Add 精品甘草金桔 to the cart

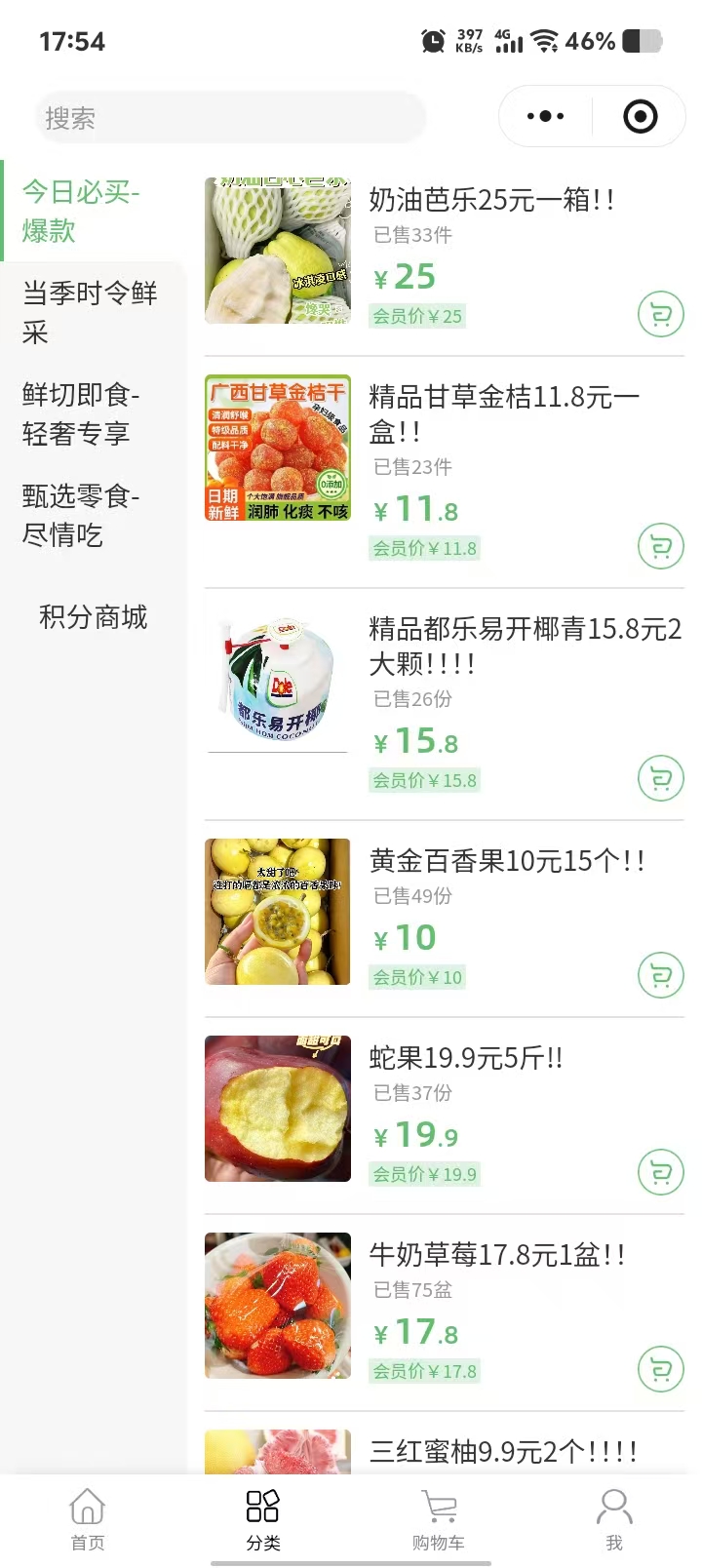tap(660, 547)
